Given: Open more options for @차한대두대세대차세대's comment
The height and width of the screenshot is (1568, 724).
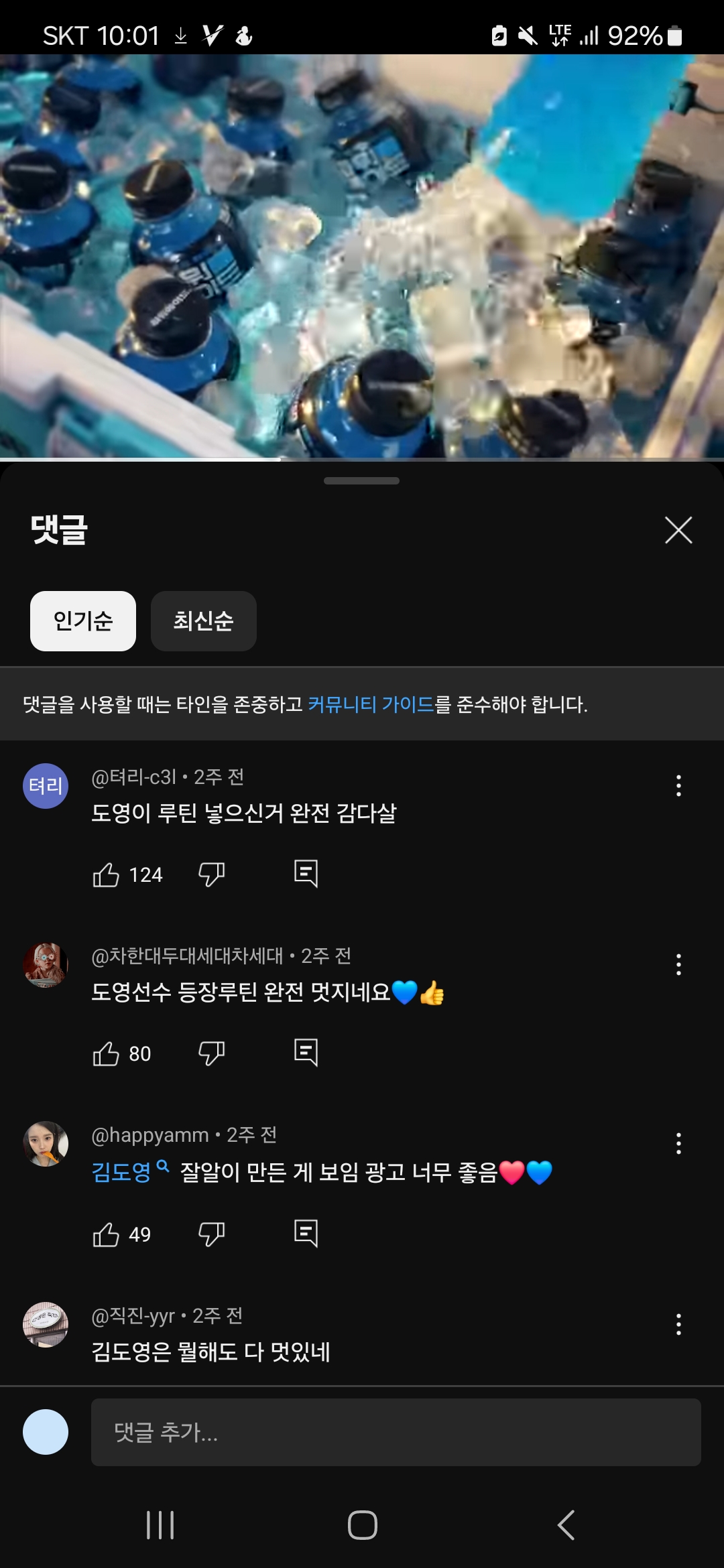Looking at the screenshot, I should [678, 964].
